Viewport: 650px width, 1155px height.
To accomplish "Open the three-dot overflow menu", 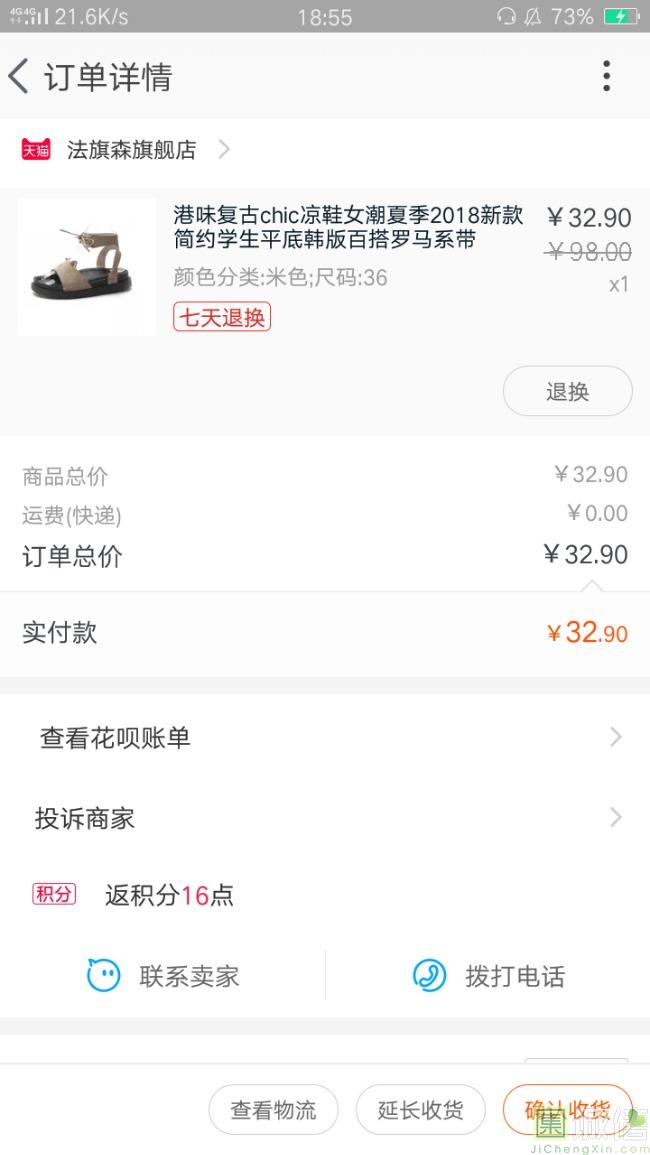I will pyautogui.click(x=606, y=76).
